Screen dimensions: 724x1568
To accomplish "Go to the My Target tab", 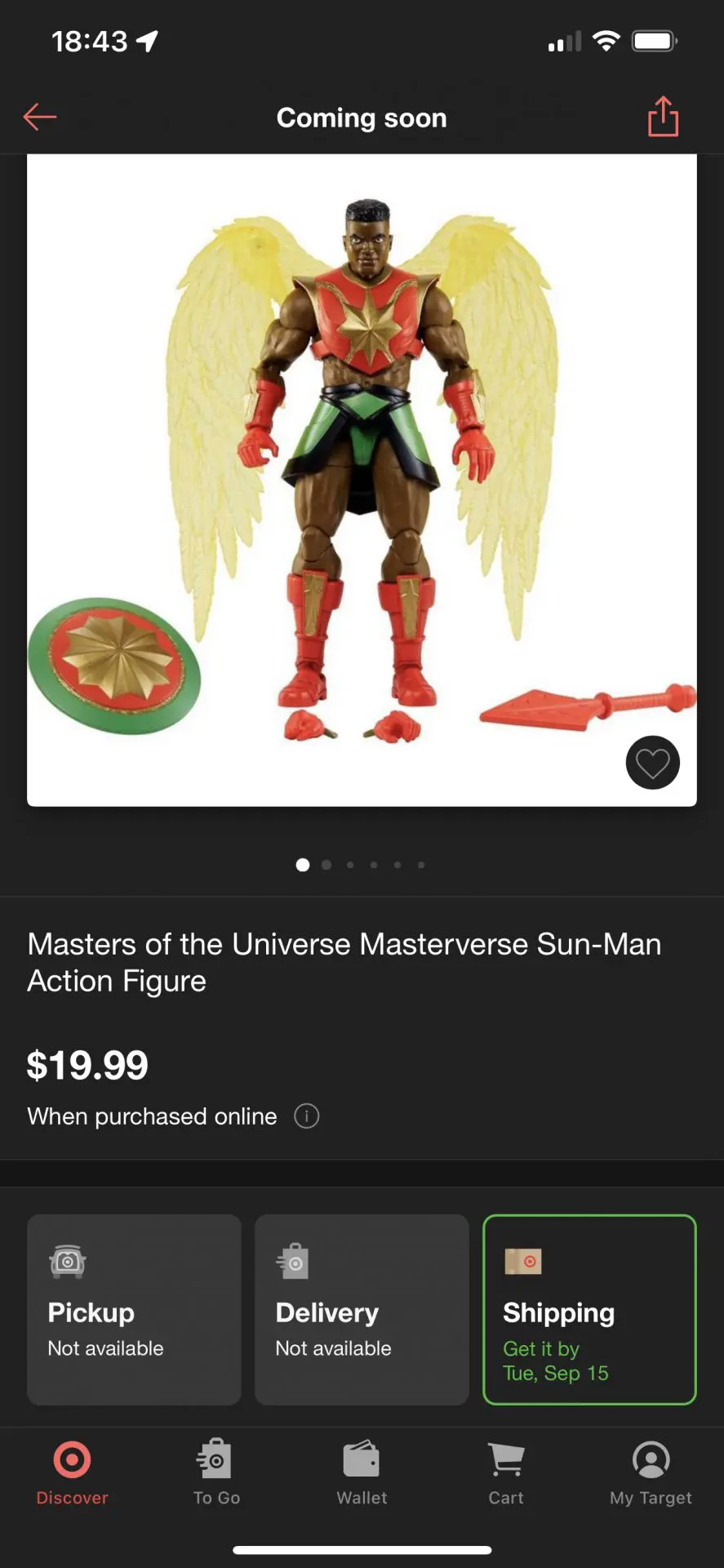I will pos(651,1473).
